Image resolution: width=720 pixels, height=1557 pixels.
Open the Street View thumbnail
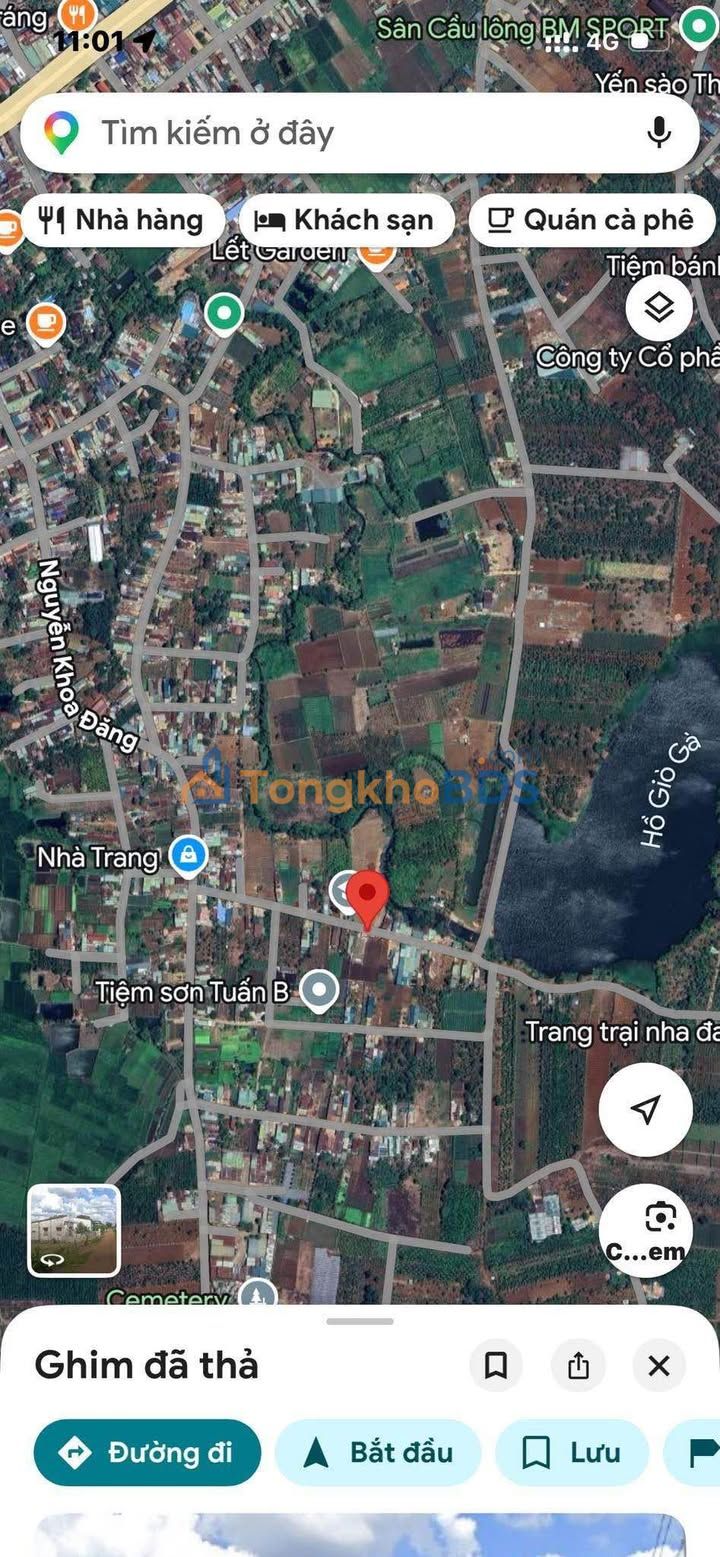[x=74, y=1229]
